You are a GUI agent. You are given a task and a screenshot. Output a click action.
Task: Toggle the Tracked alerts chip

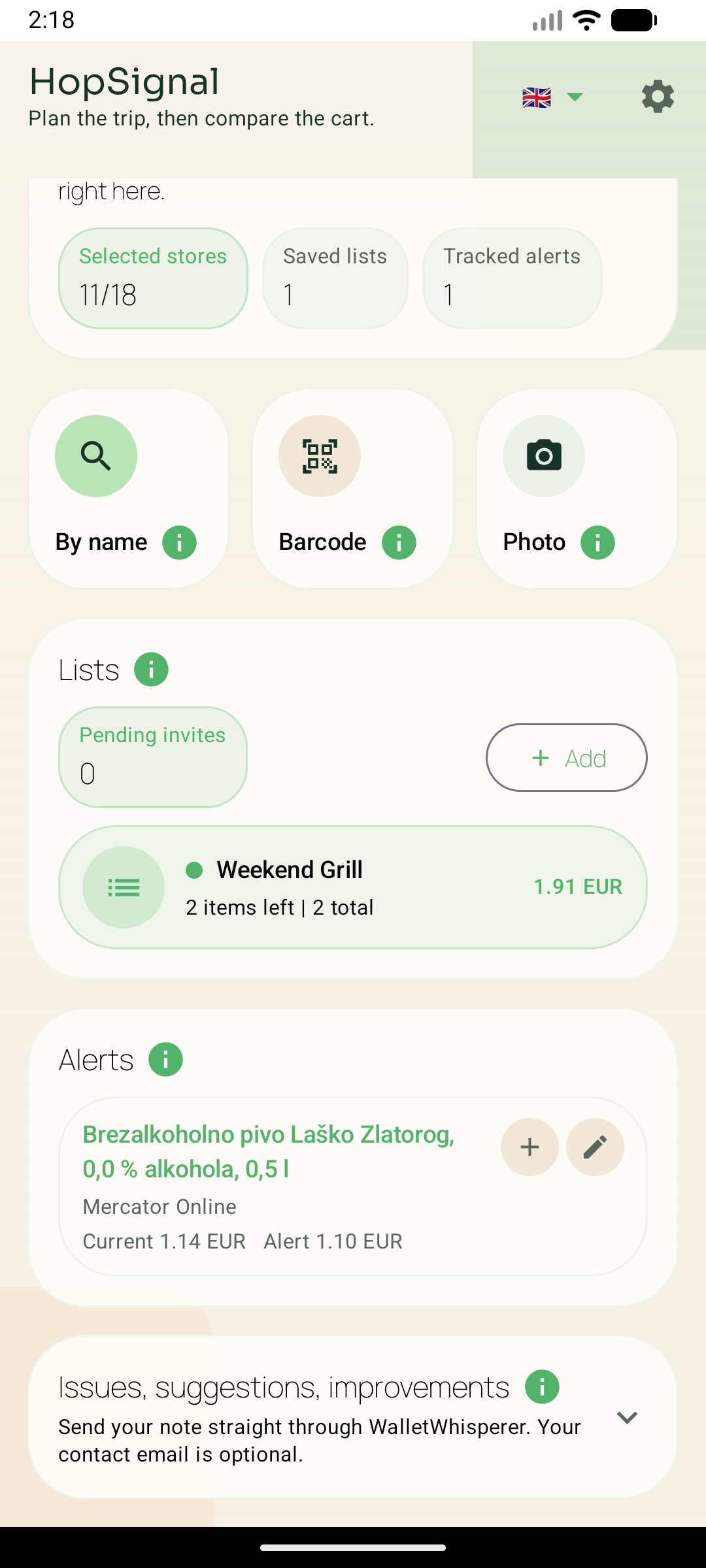point(512,277)
